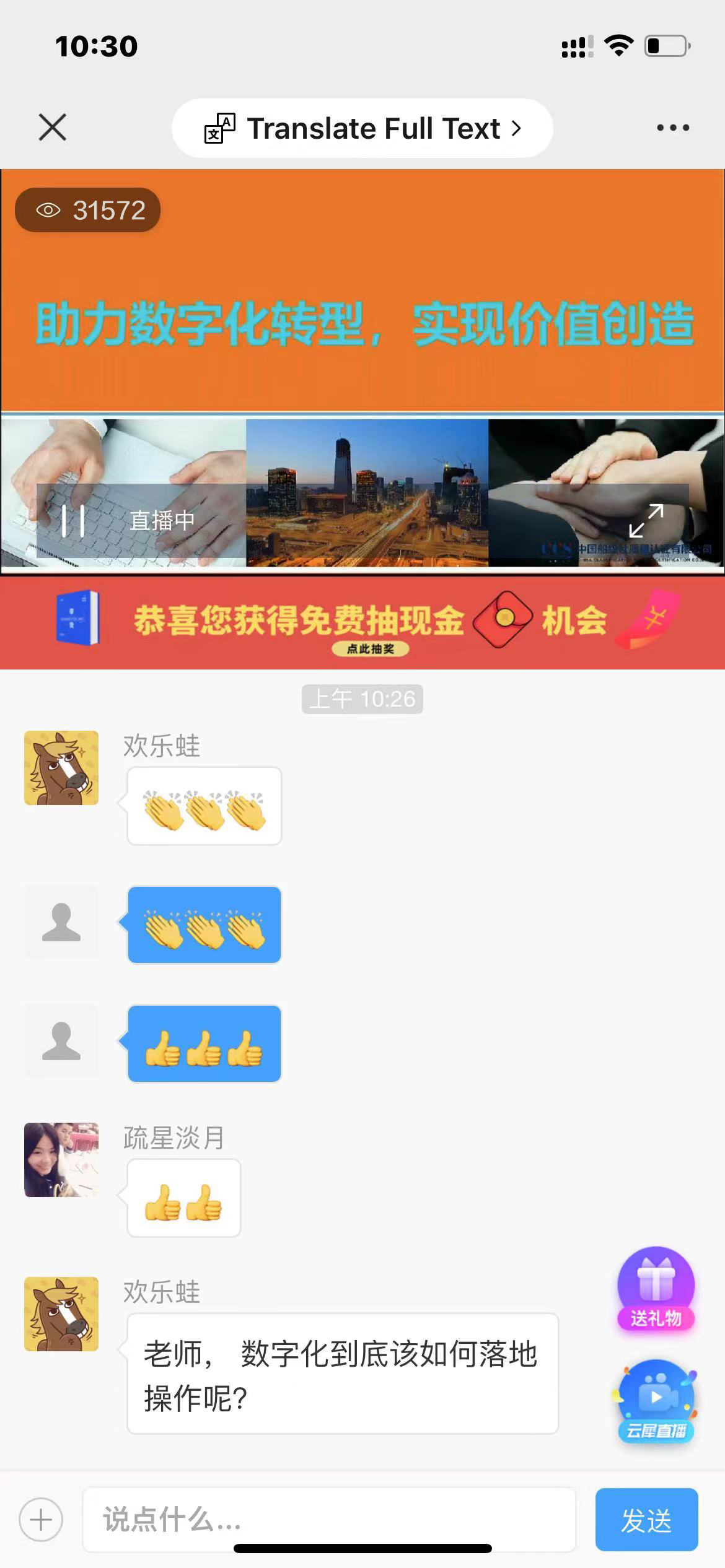Image resolution: width=725 pixels, height=1568 pixels.
Task: View 疏星淡月's profile avatar
Action: [61, 1160]
